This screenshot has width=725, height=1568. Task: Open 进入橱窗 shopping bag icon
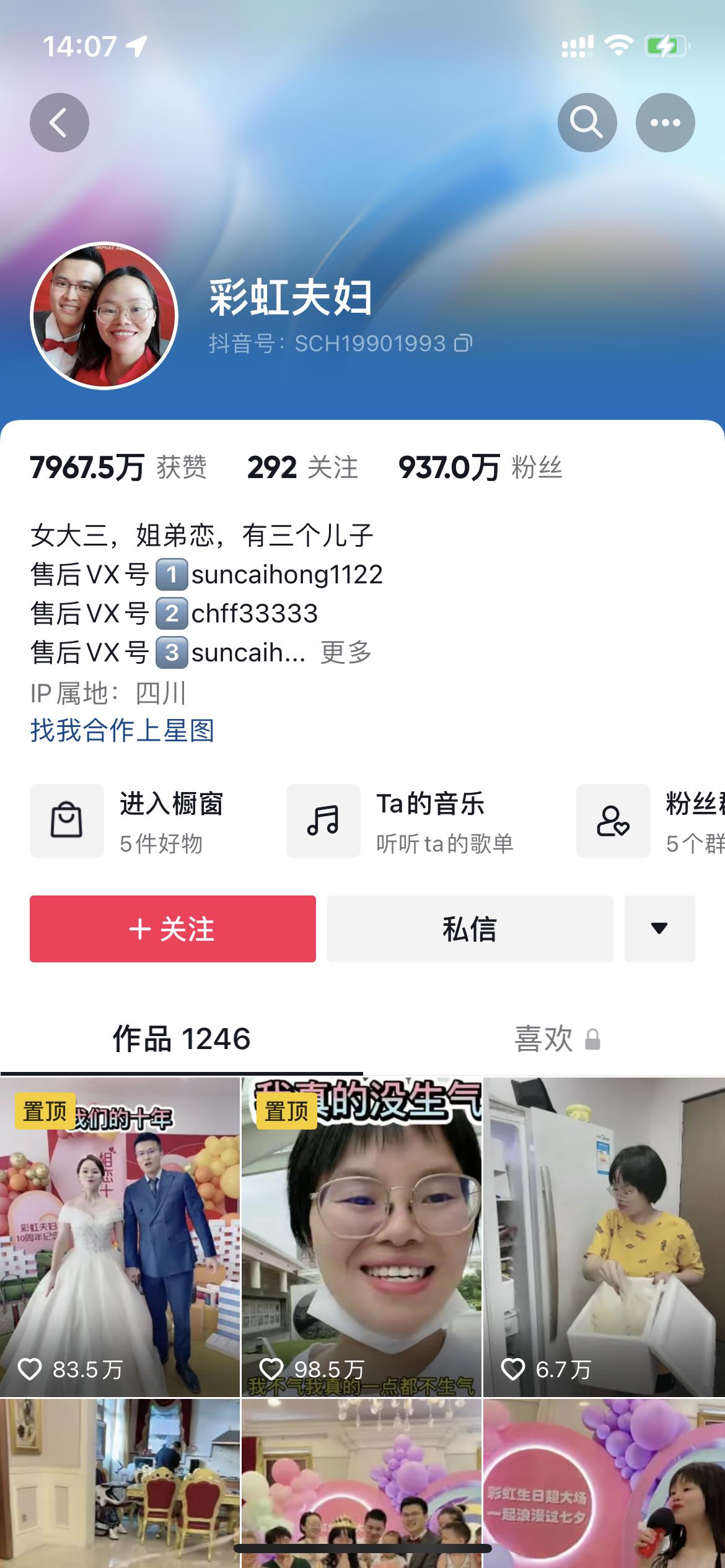tap(66, 821)
